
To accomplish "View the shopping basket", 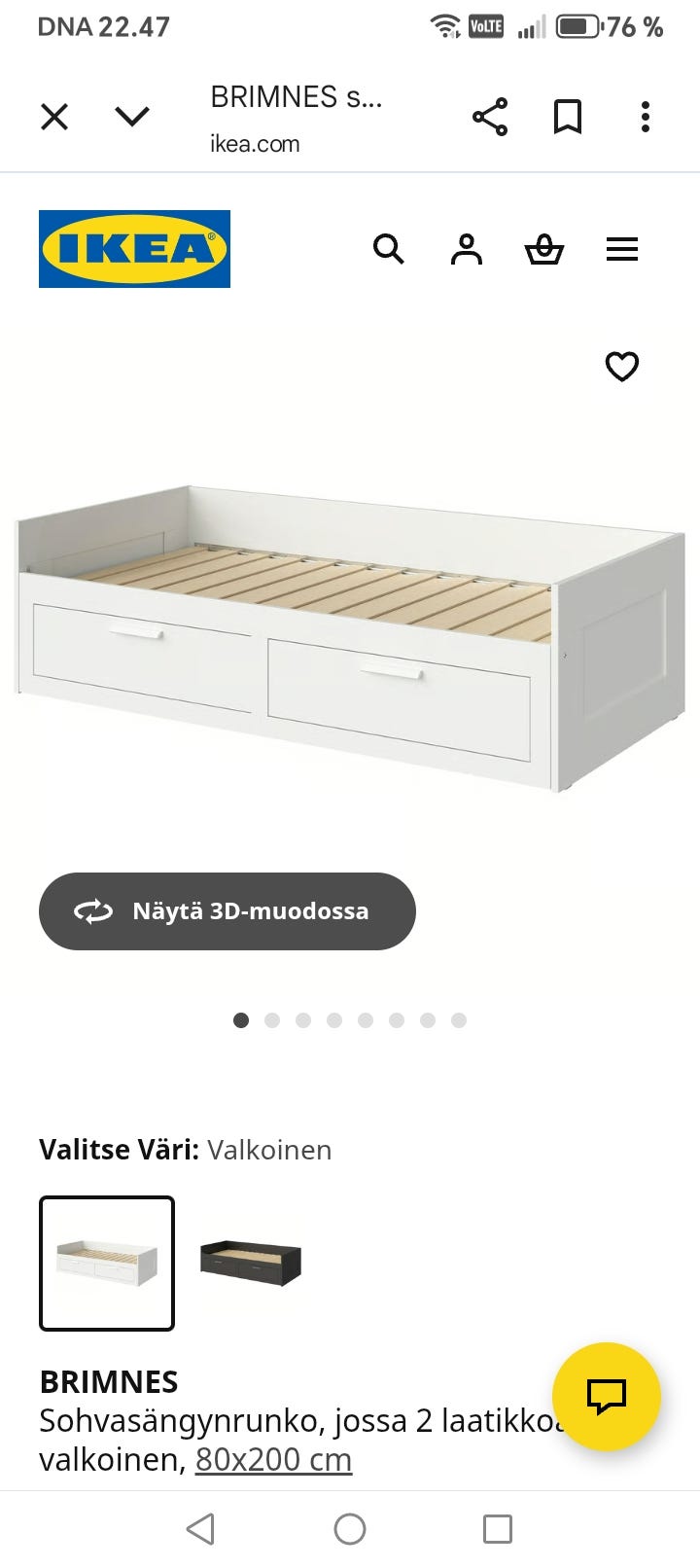I will coord(544,249).
